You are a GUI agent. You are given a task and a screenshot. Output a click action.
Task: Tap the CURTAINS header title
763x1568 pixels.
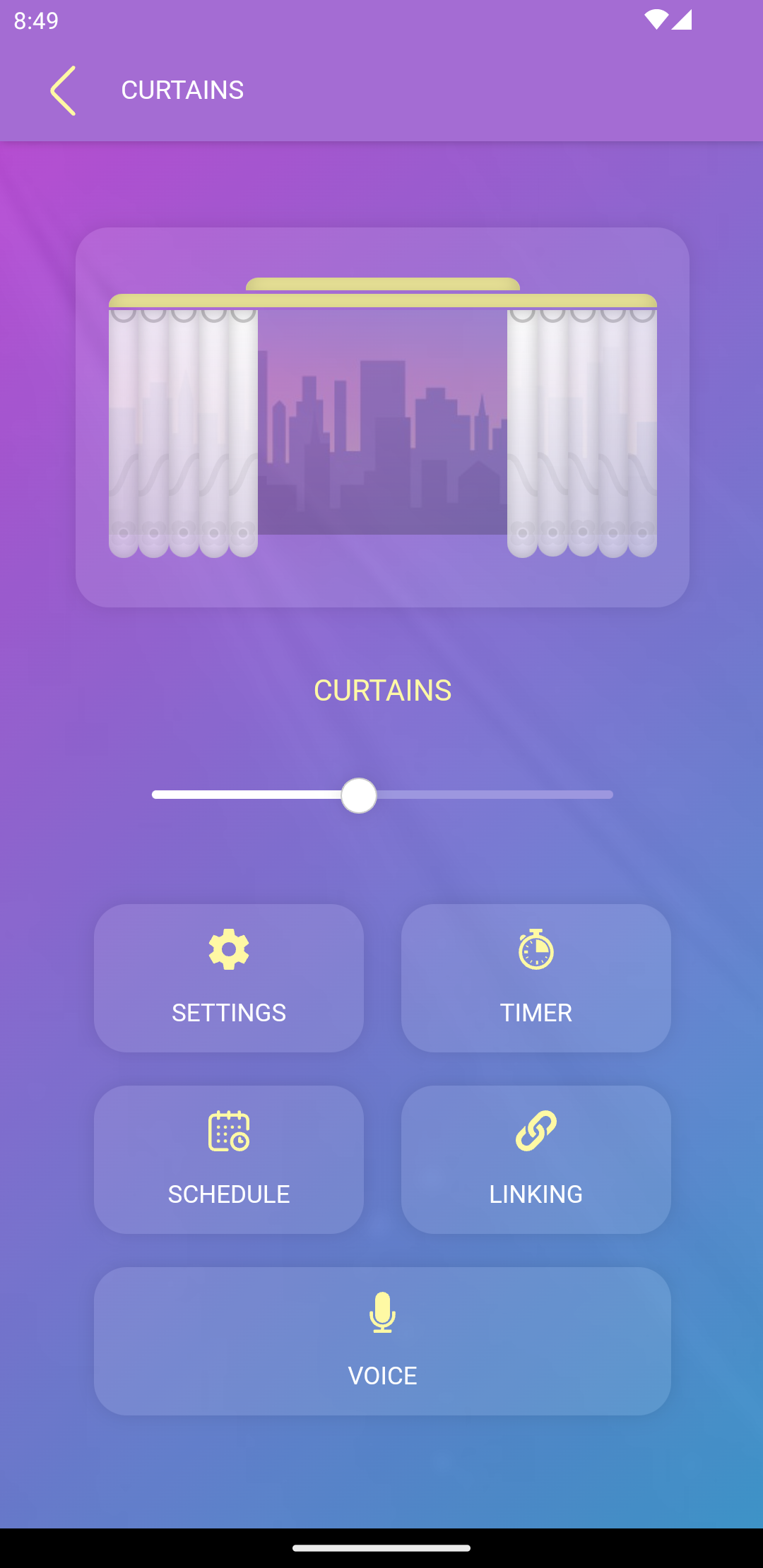pyautogui.click(x=182, y=90)
